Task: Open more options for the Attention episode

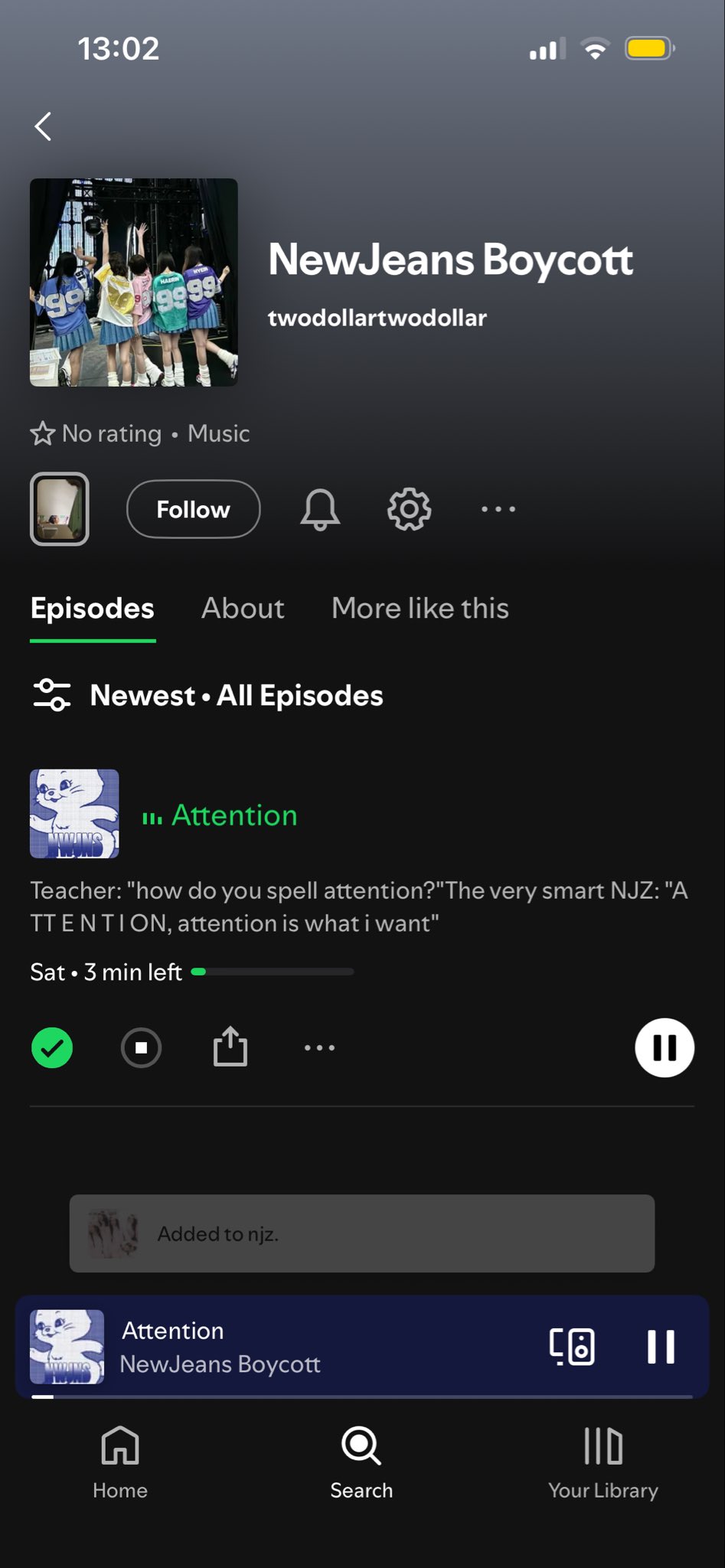Action: point(319,1047)
